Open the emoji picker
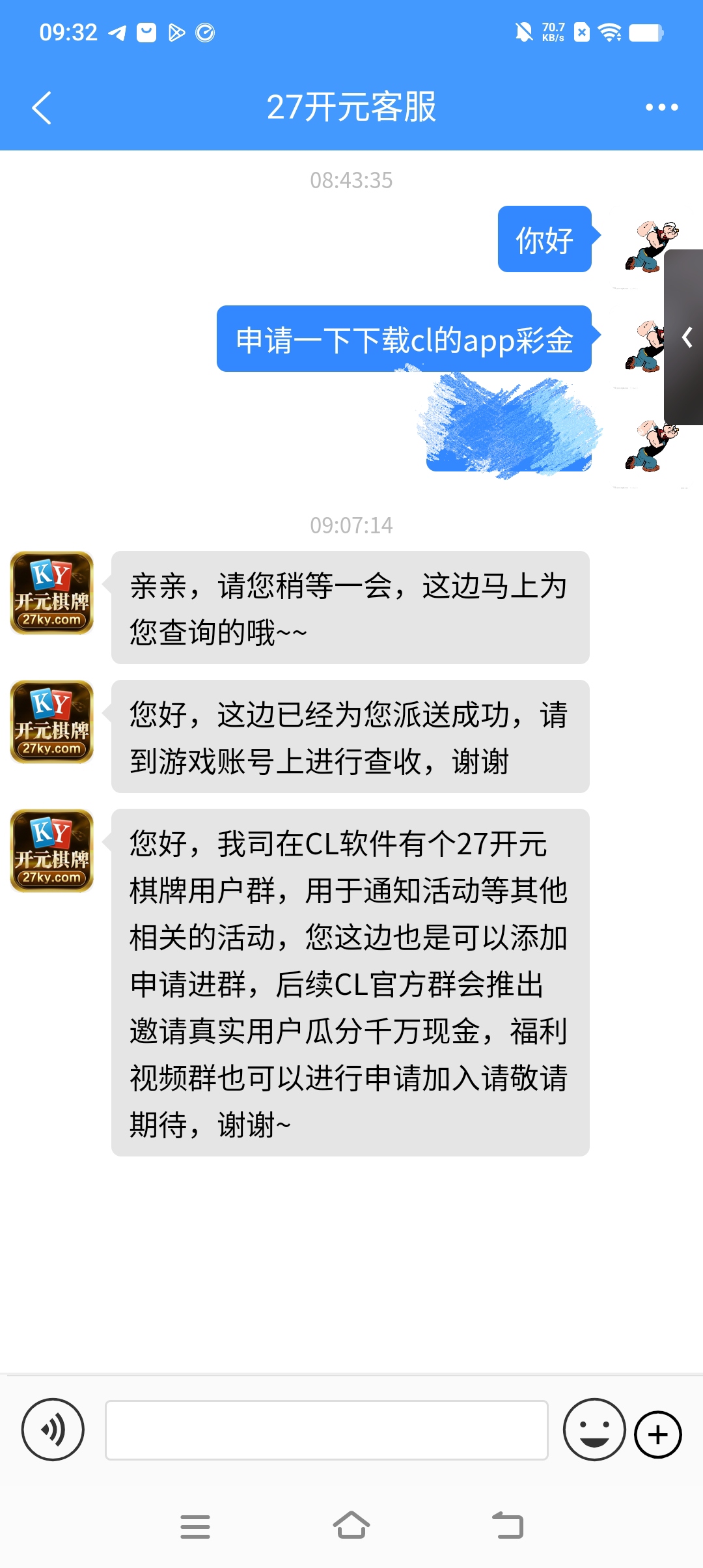Image resolution: width=703 pixels, height=1568 pixels. click(594, 1429)
